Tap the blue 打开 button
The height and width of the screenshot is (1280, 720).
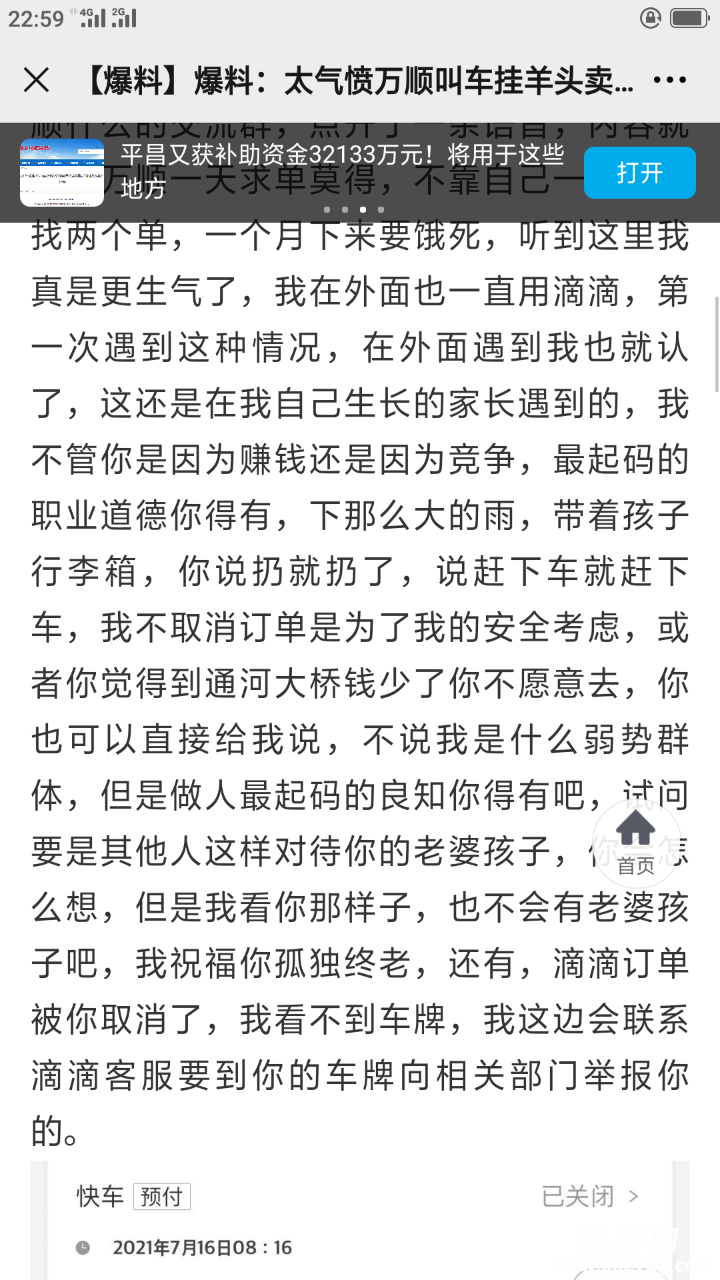tap(639, 173)
